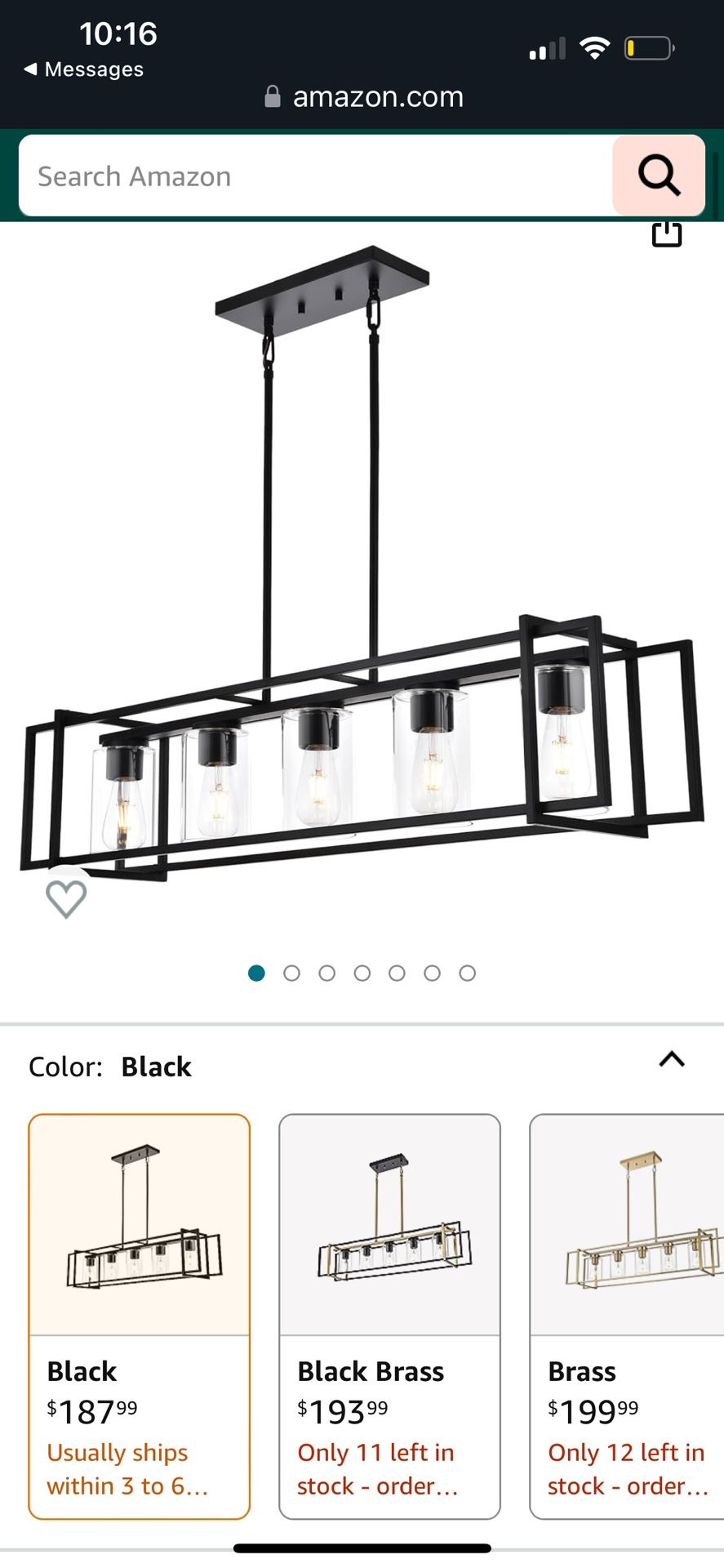
Task: Tap the Wi-Fi status icon
Action: coord(595,48)
